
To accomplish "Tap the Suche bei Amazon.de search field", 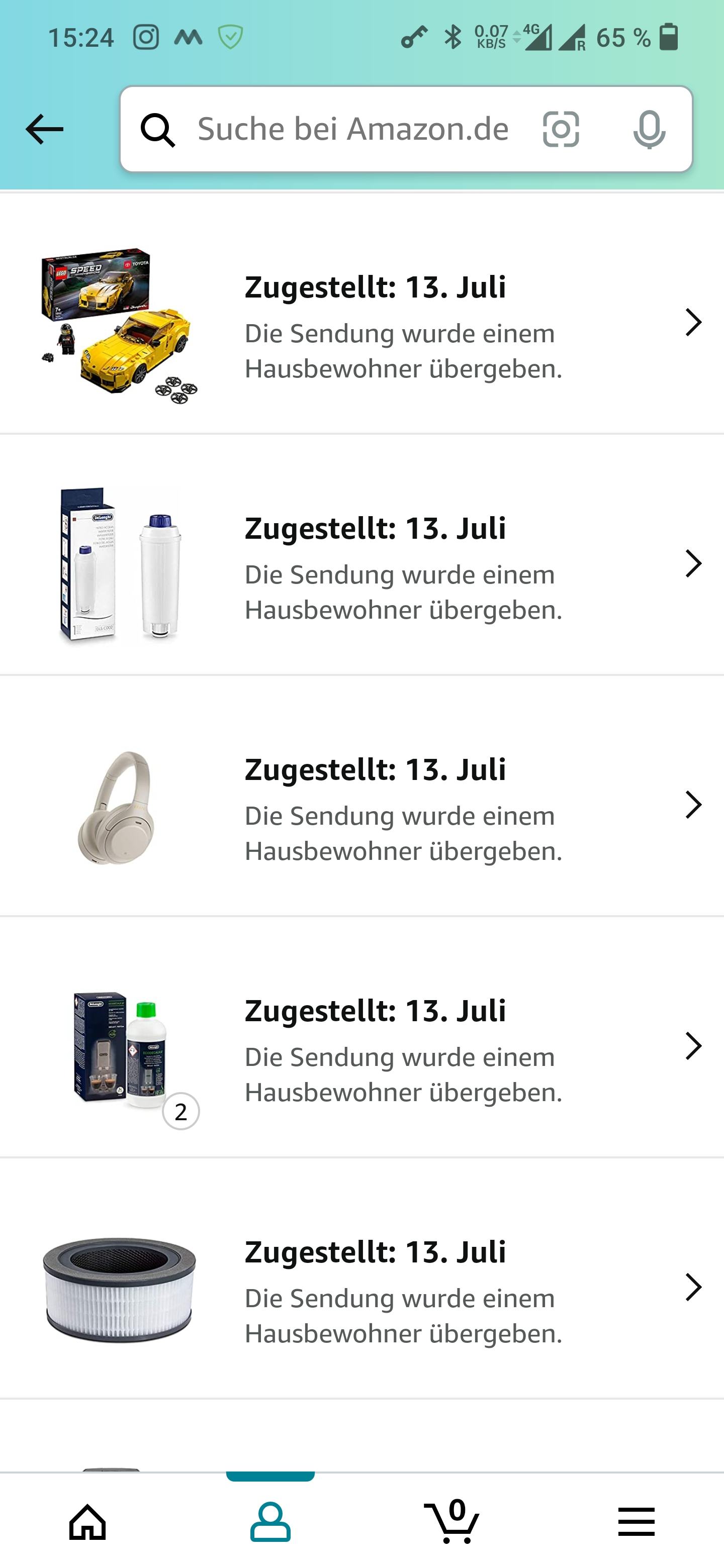I will point(353,129).
